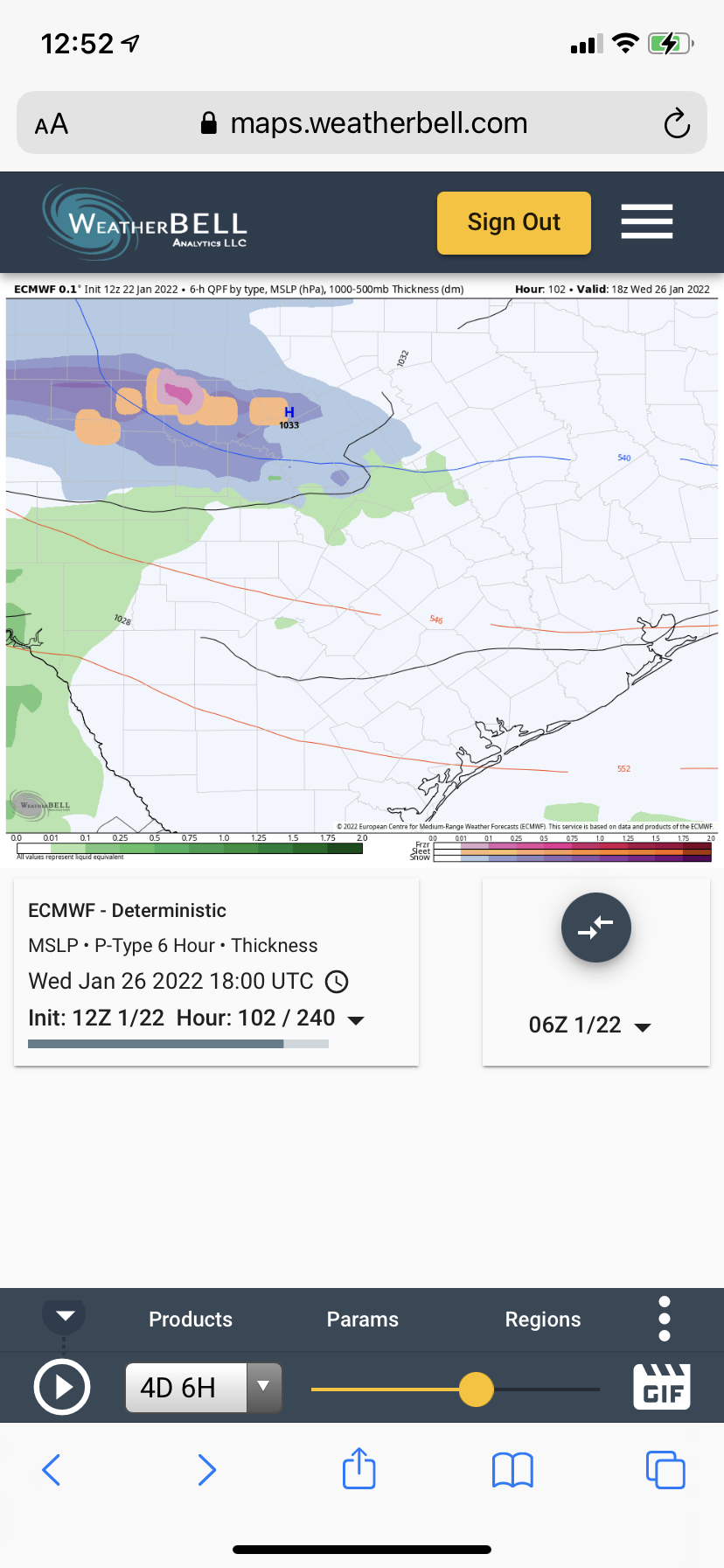Open the clock icon beside the valid time
Screen dimensions: 724x1568
tap(337, 982)
